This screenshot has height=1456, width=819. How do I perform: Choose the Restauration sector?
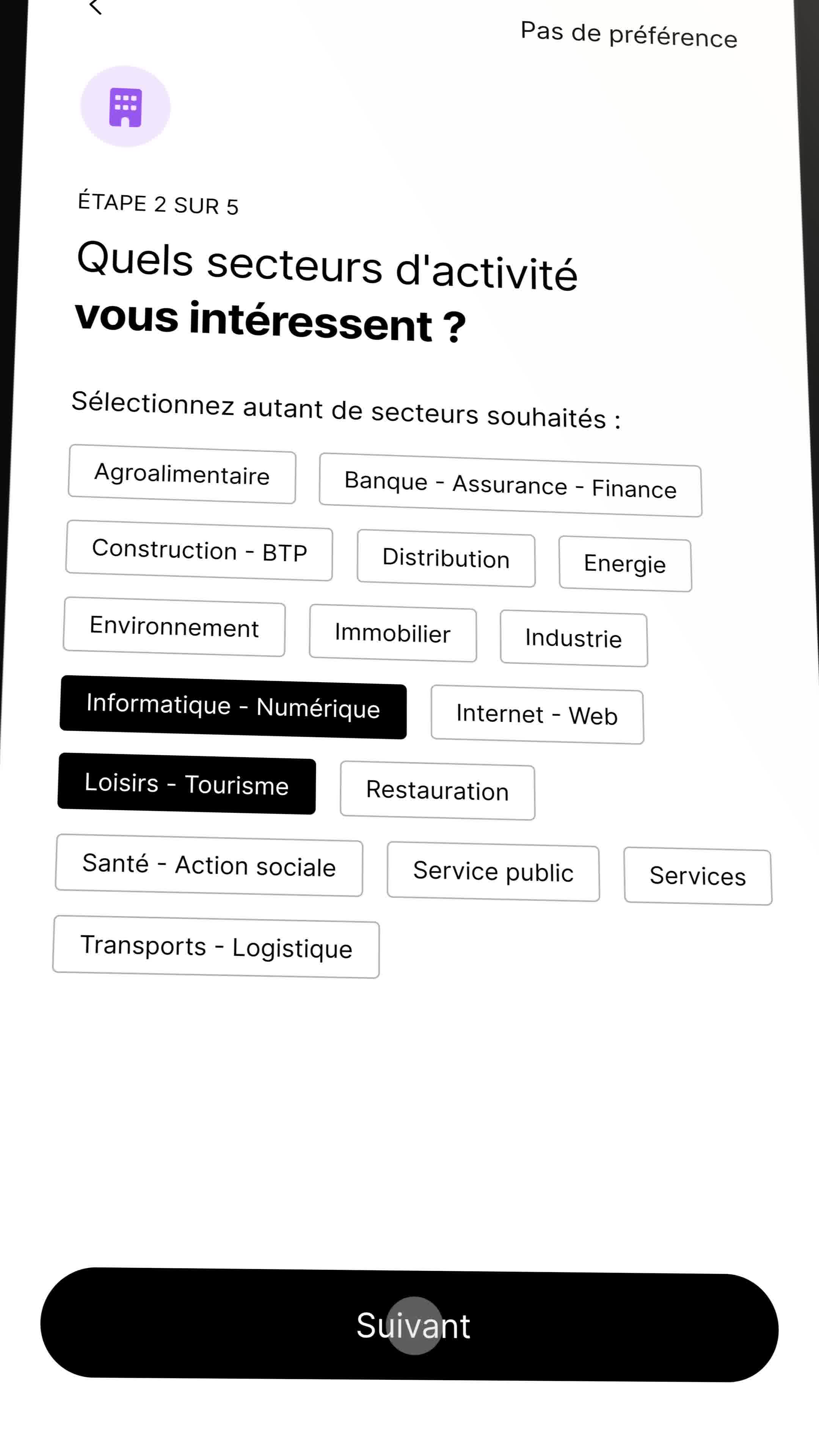pos(437,791)
